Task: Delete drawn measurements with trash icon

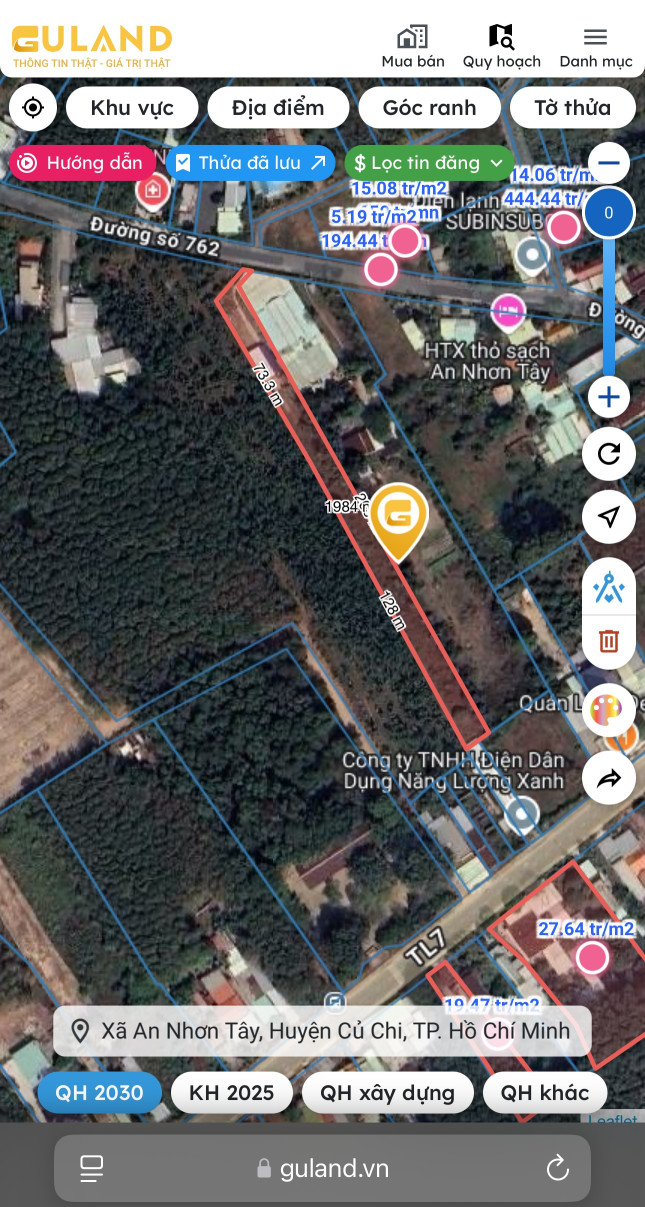Action: pyautogui.click(x=608, y=640)
